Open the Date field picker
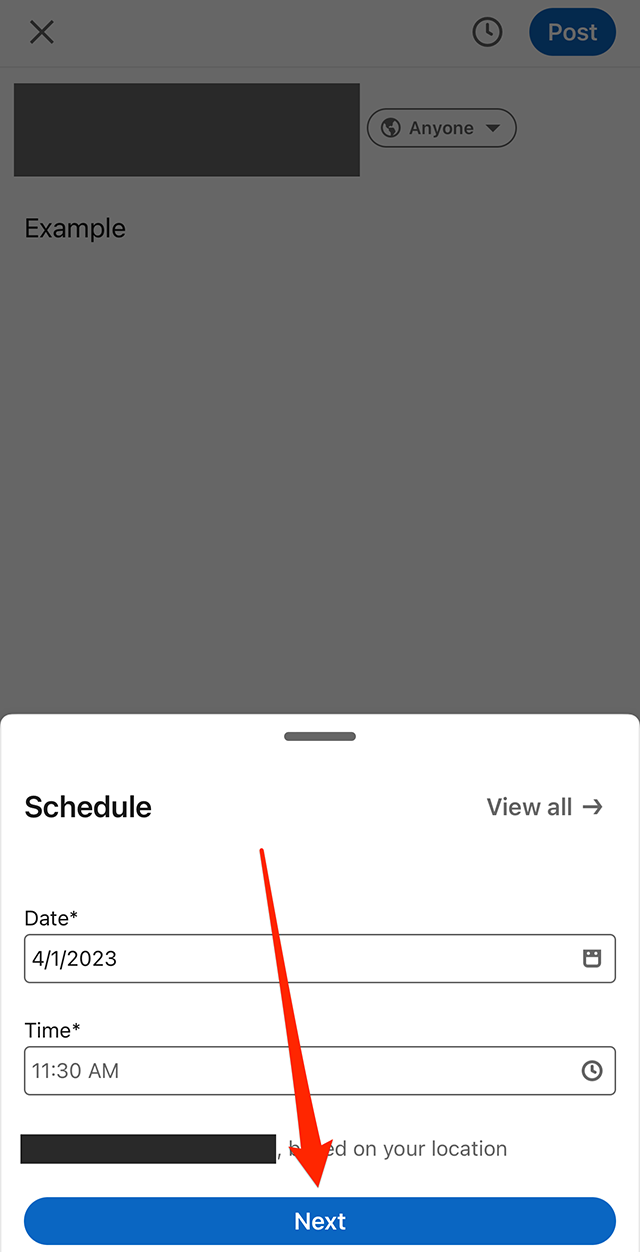The height and width of the screenshot is (1252, 640). point(320,958)
